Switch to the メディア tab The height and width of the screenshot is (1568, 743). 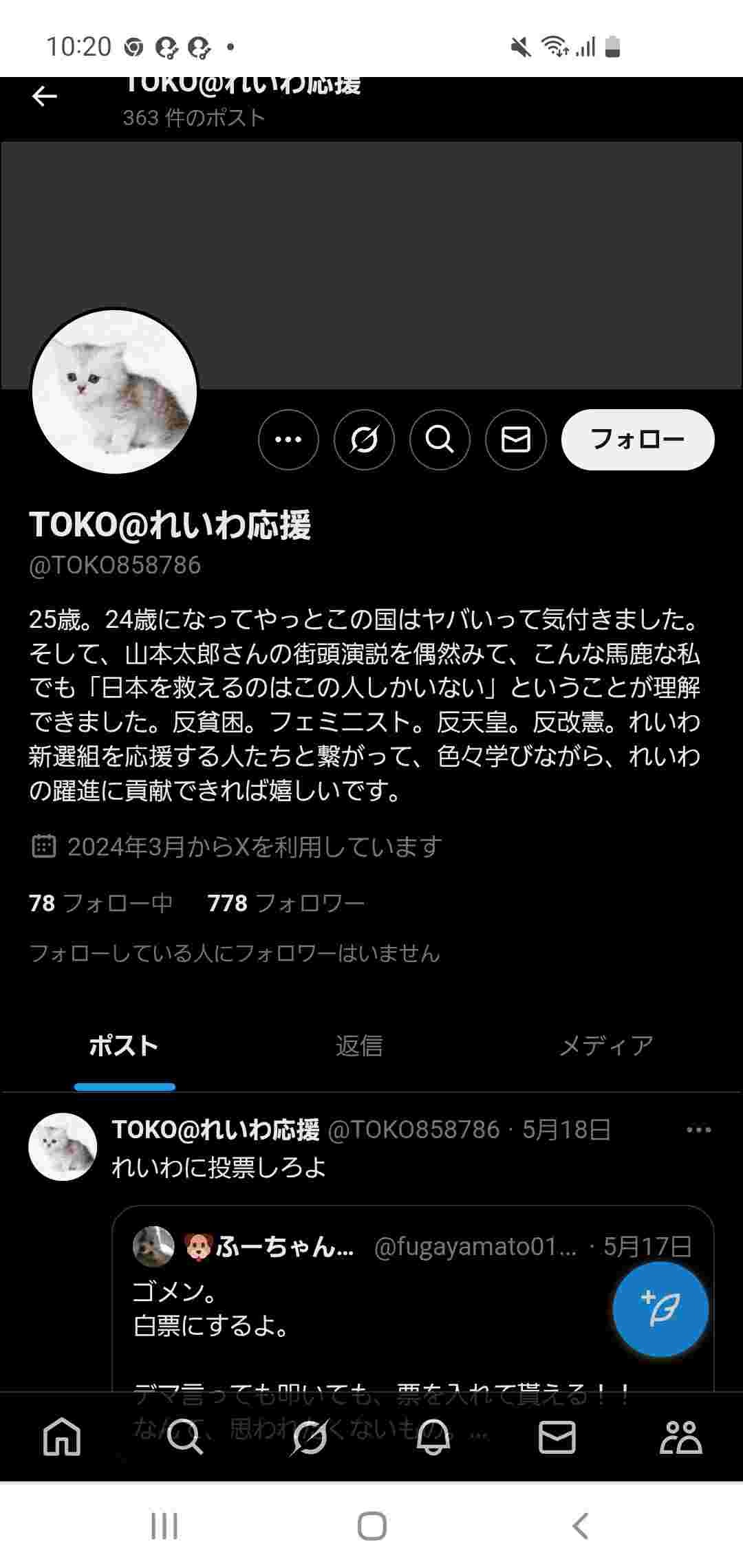tap(605, 1046)
